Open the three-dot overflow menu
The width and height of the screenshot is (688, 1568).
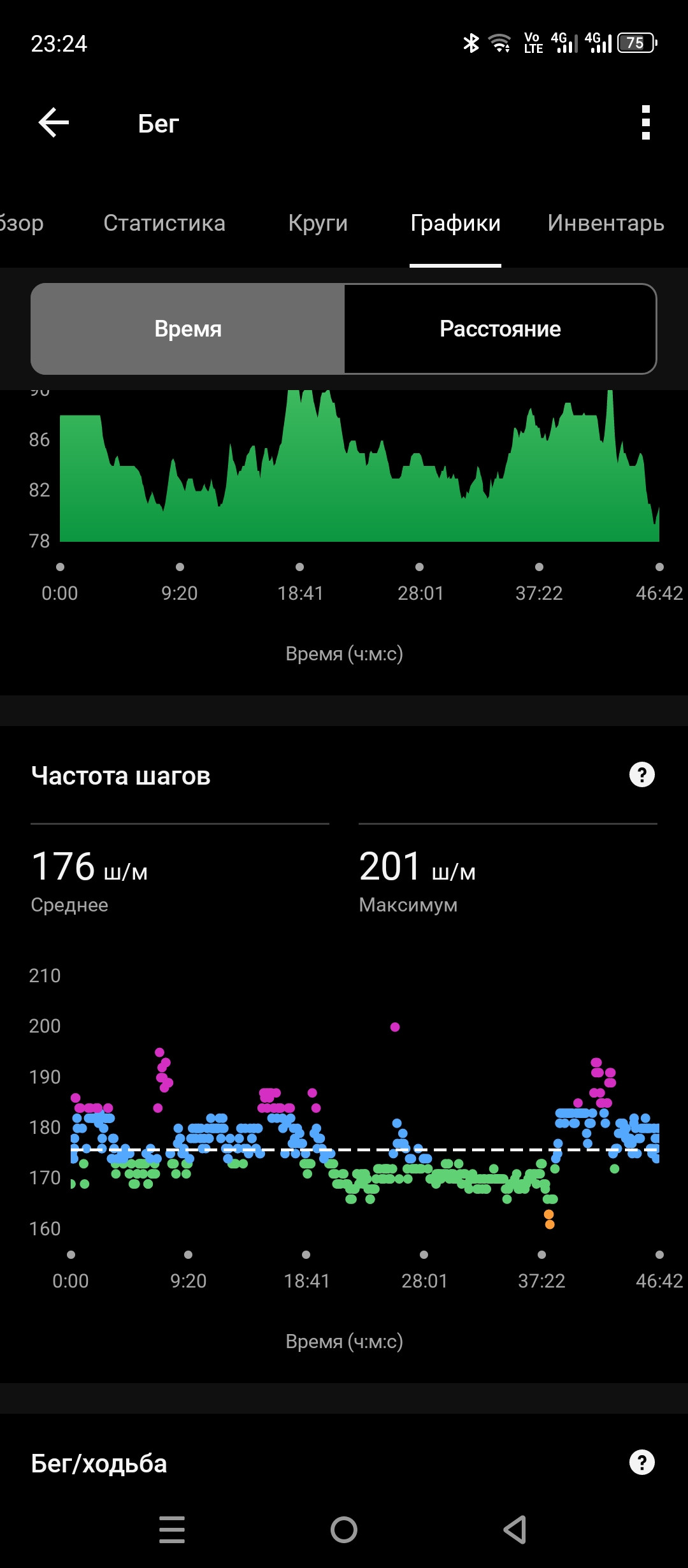click(646, 122)
